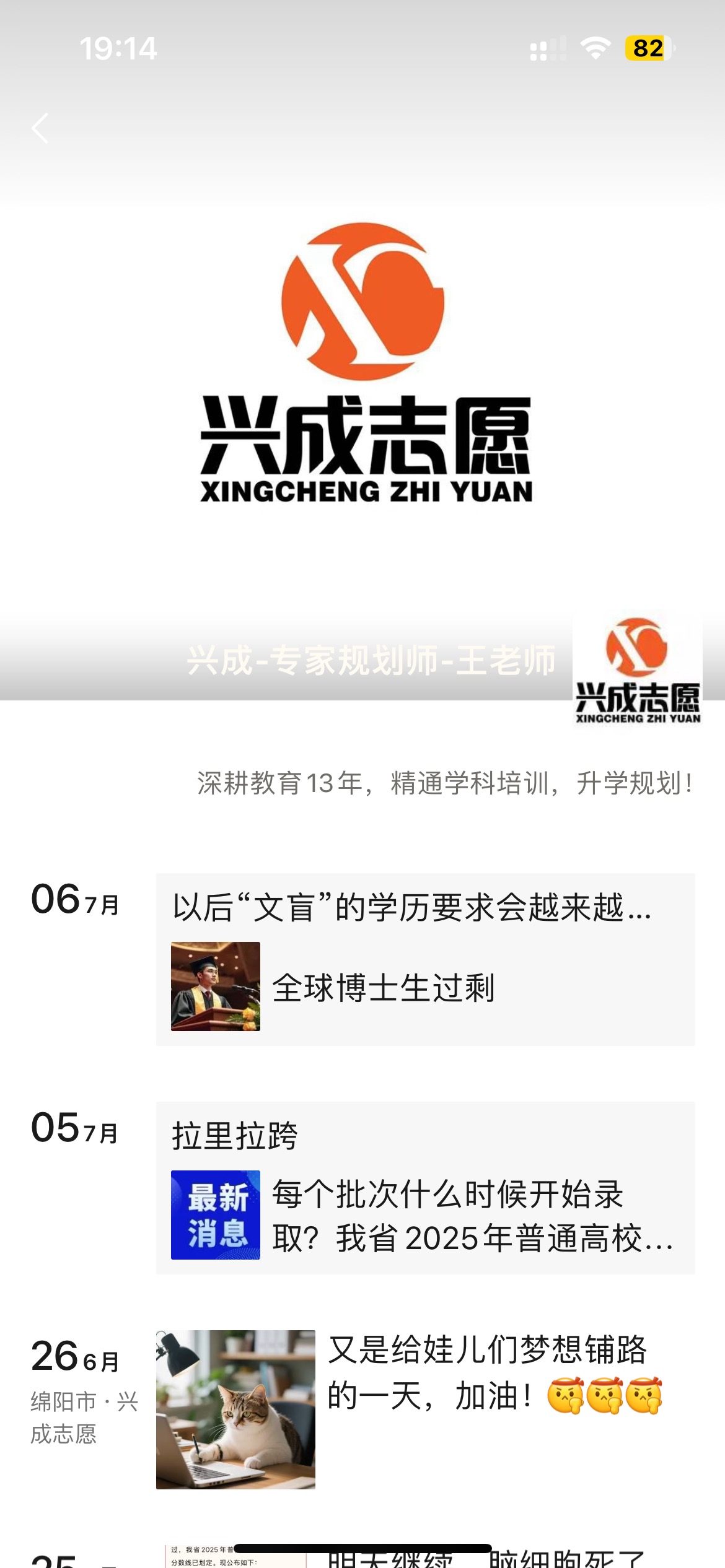Image resolution: width=725 pixels, height=1568 pixels.
Task: View the cat photo from 26 June
Action: (x=235, y=1409)
